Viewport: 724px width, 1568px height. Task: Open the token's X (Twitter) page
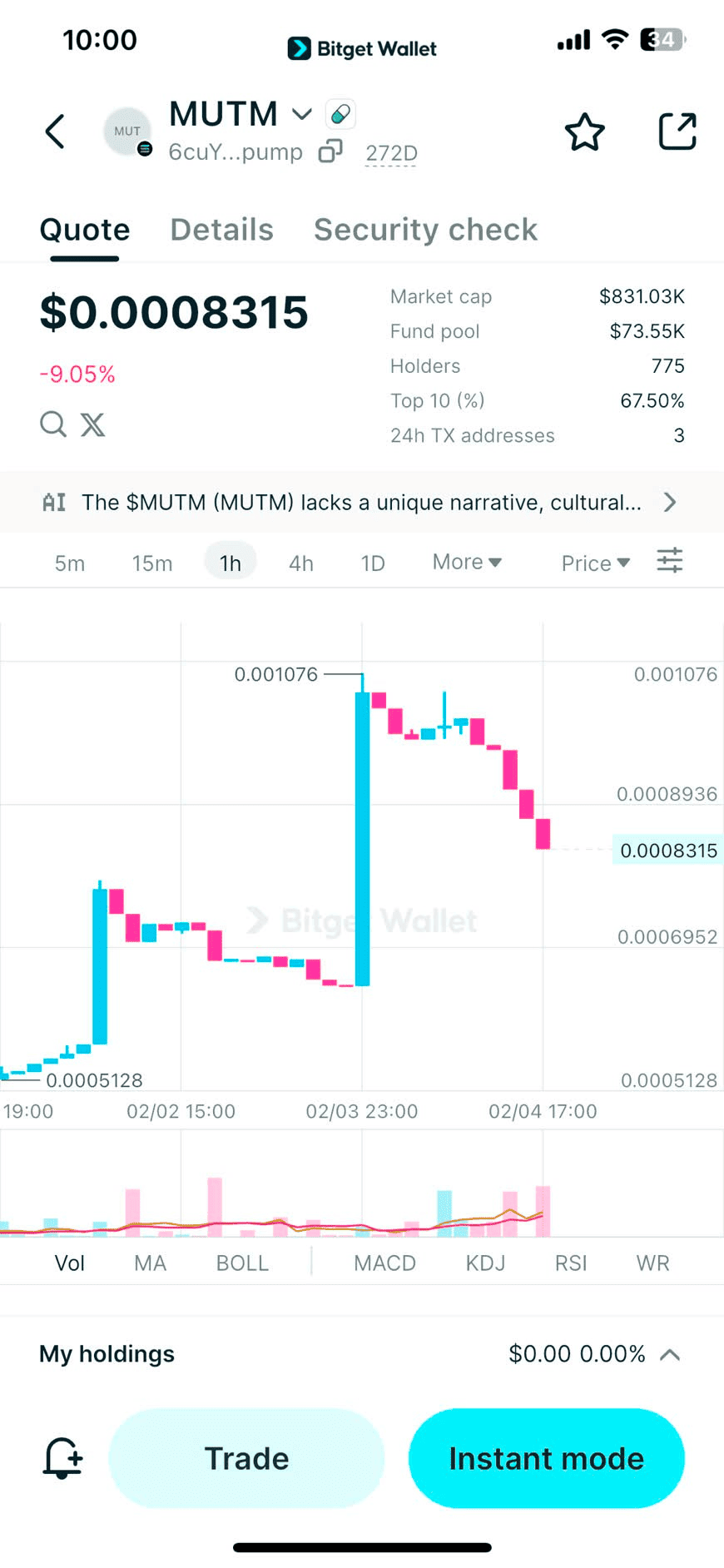93,424
